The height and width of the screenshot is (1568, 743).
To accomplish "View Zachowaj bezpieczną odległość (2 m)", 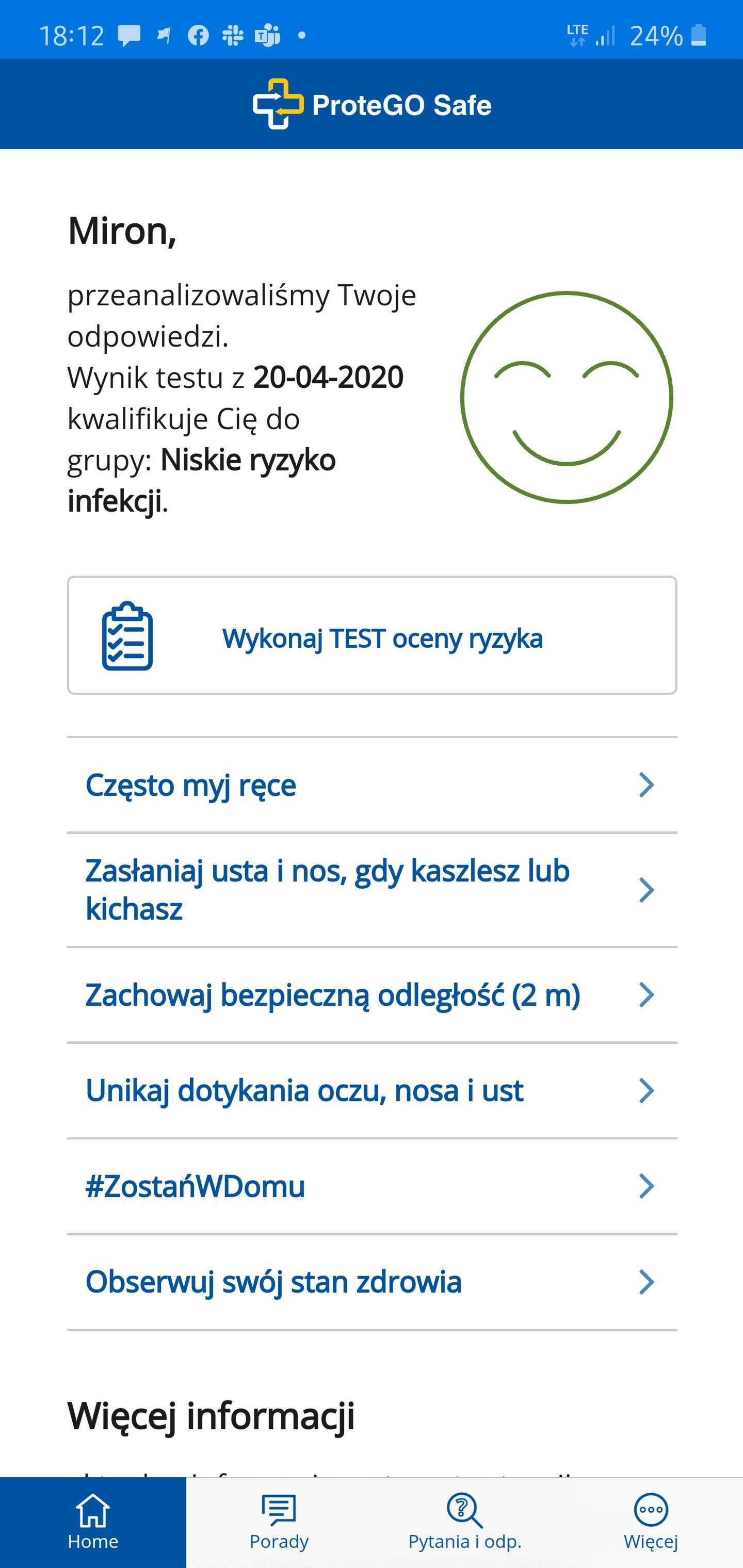I will 372,994.
